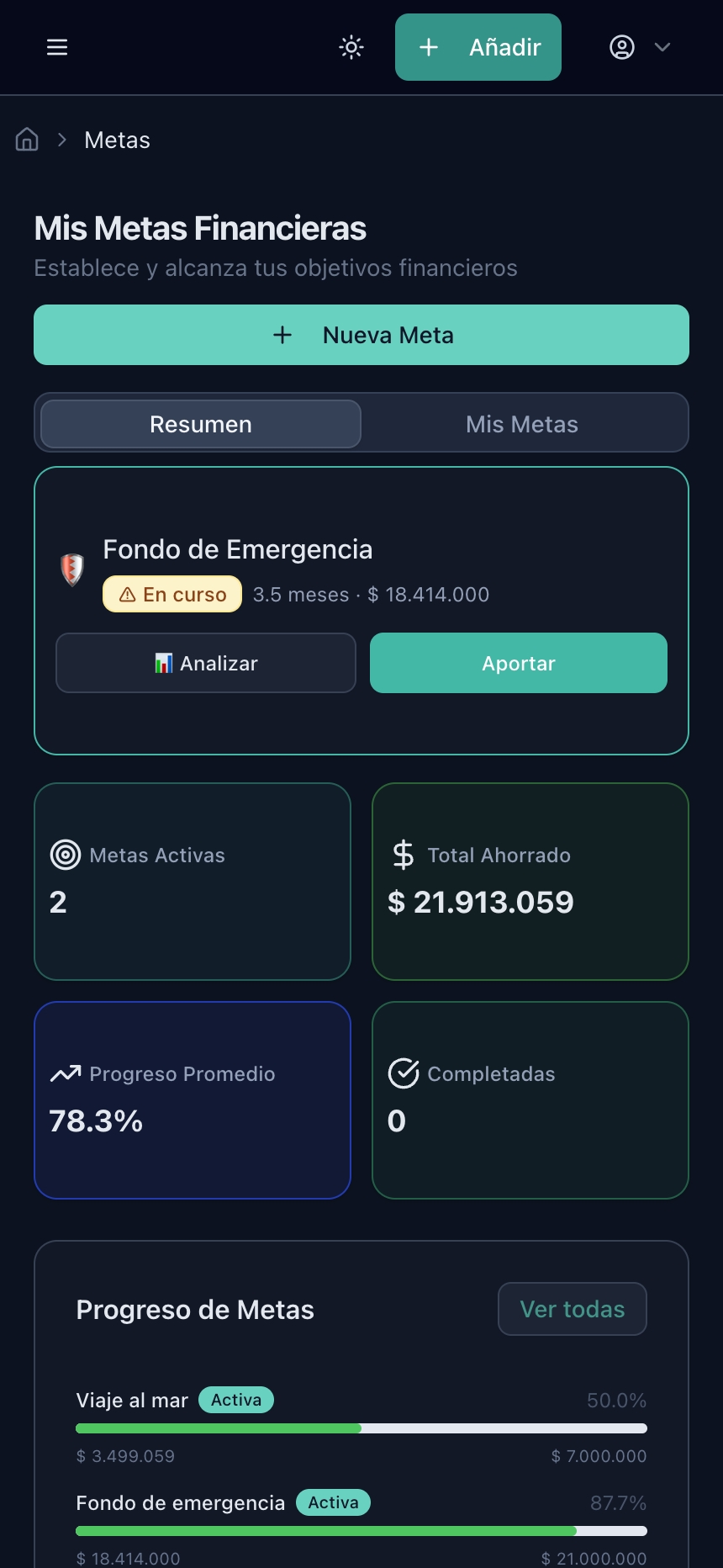
Task: Select the dollar icon in Total Ahorrado card
Action: point(404,854)
